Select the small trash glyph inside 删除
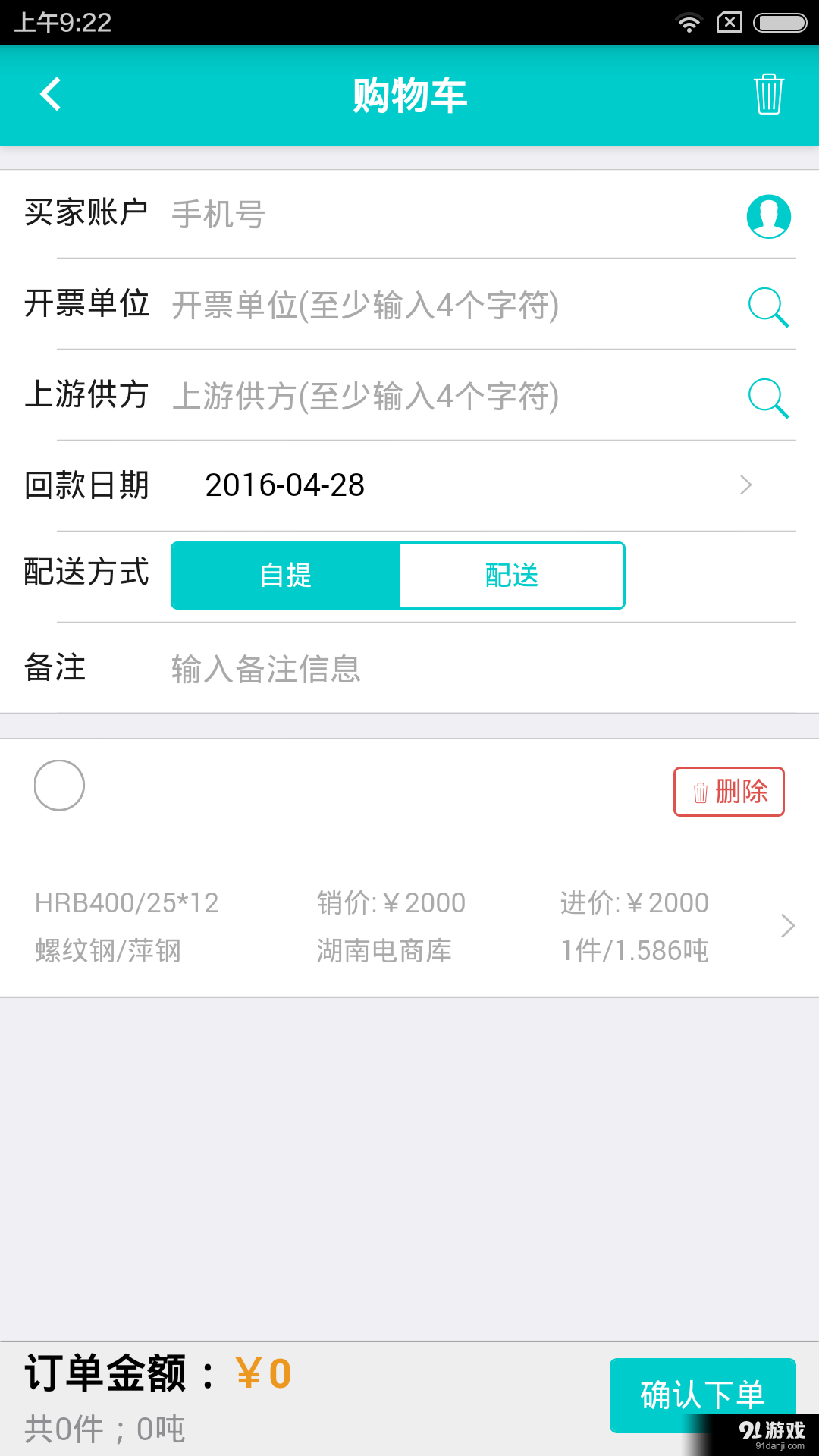This screenshot has width=819, height=1456. pyautogui.click(x=699, y=792)
